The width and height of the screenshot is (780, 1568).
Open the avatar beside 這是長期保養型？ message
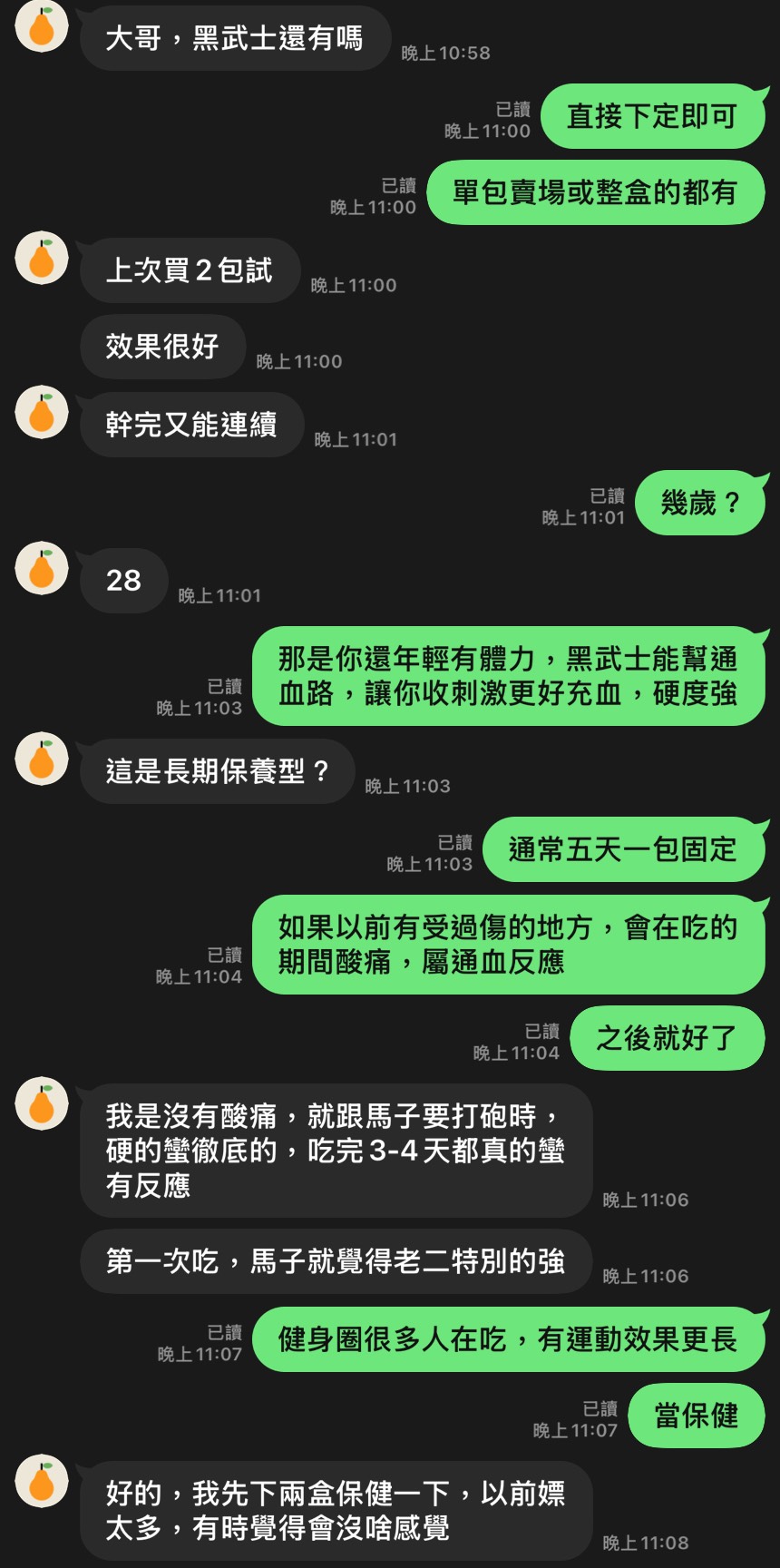[42, 759]
